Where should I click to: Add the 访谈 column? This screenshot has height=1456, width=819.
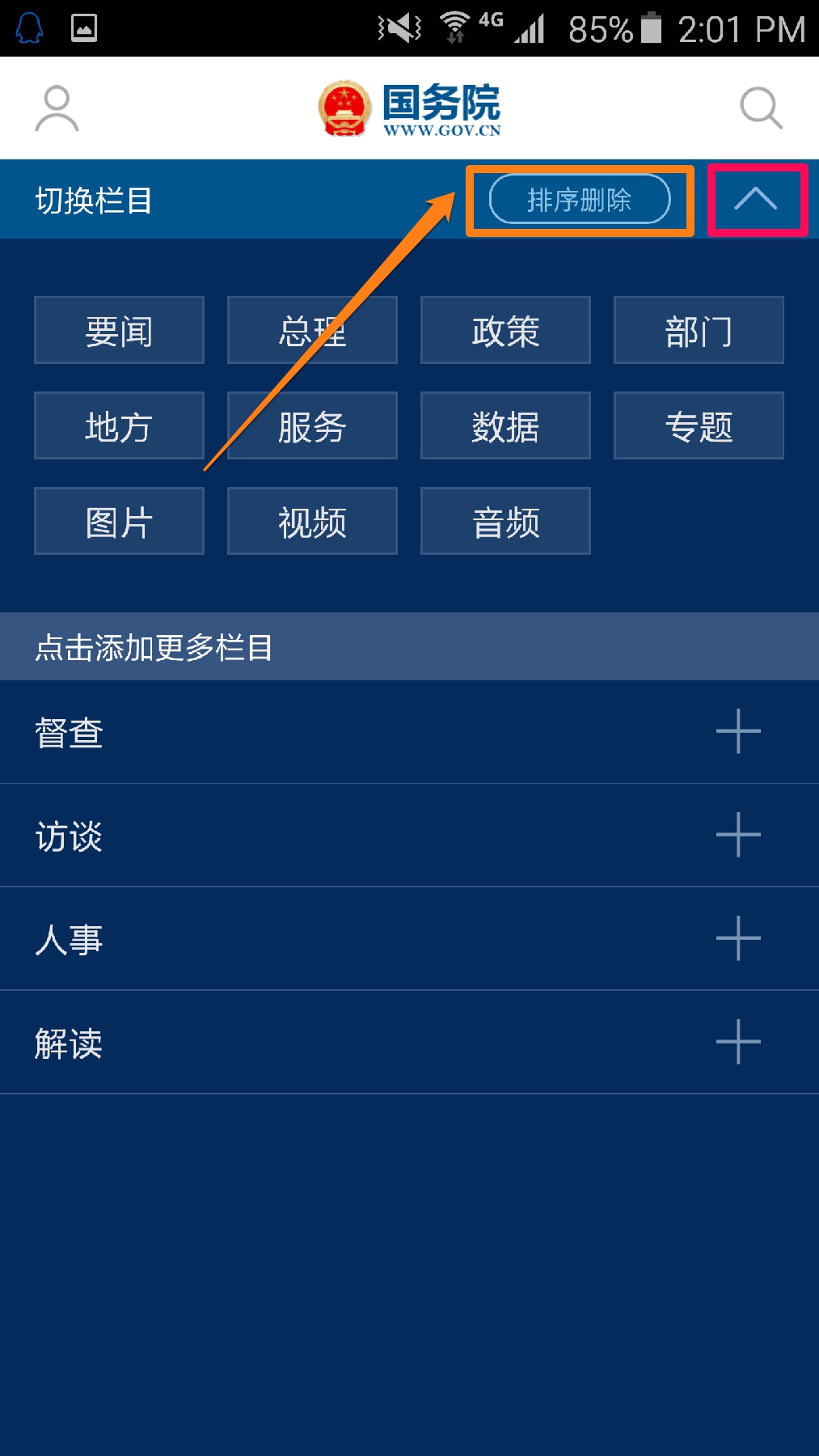point(738,835)
